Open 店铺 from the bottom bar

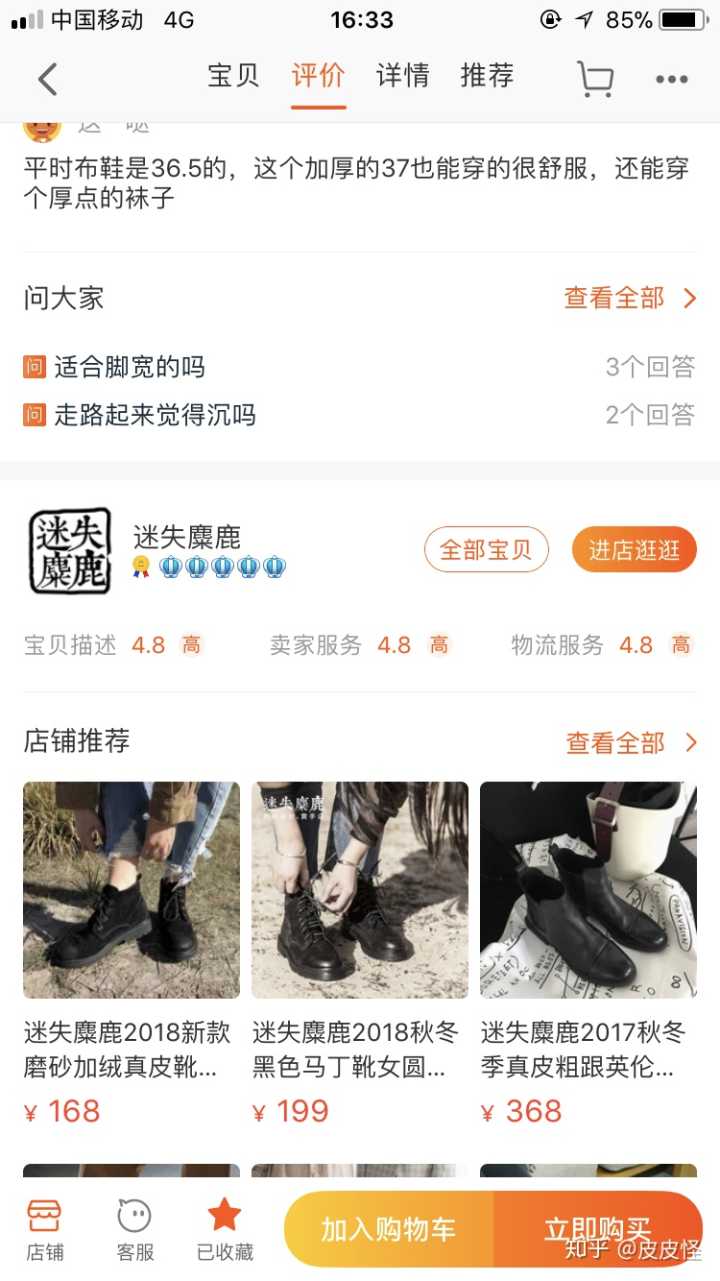click(44, 1229)
